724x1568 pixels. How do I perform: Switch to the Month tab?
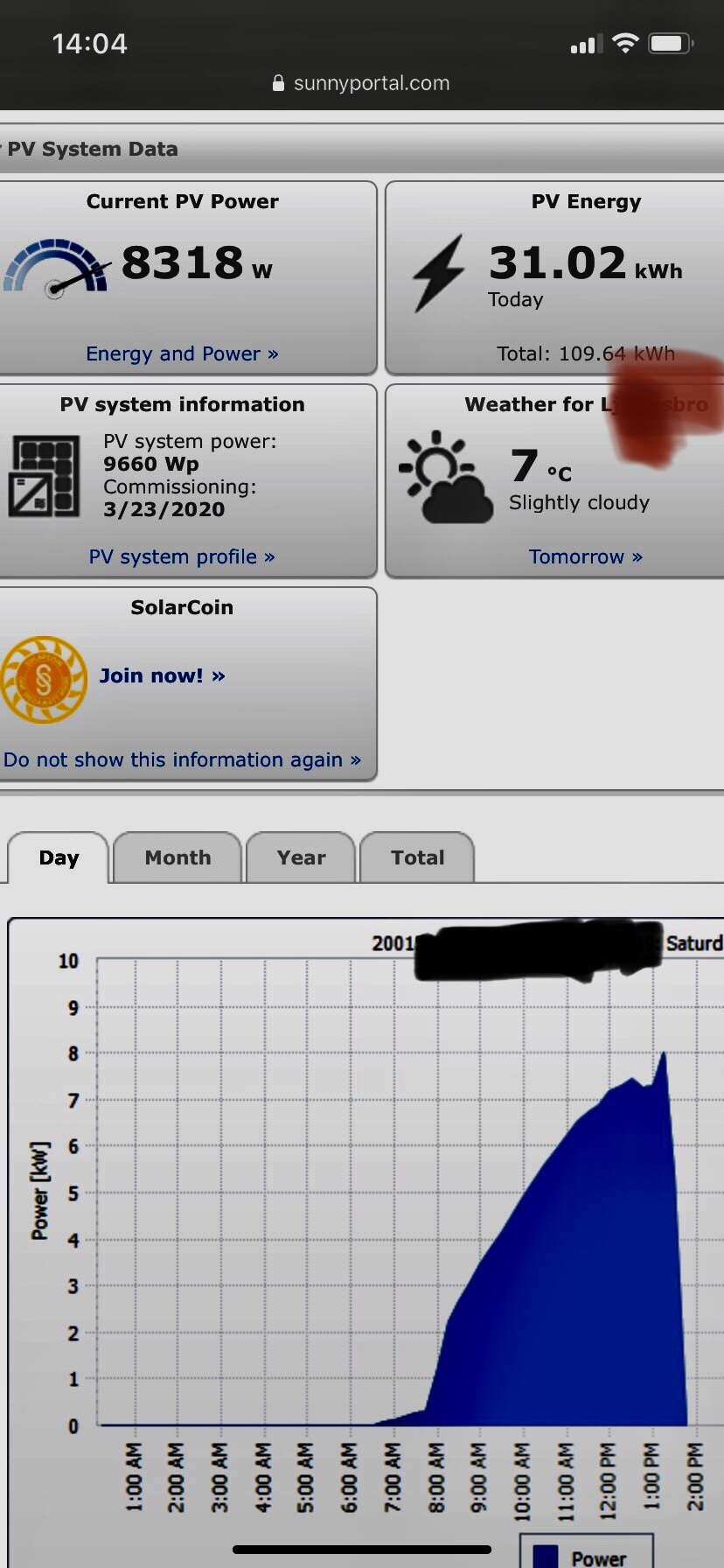click(x=178, y=857)
